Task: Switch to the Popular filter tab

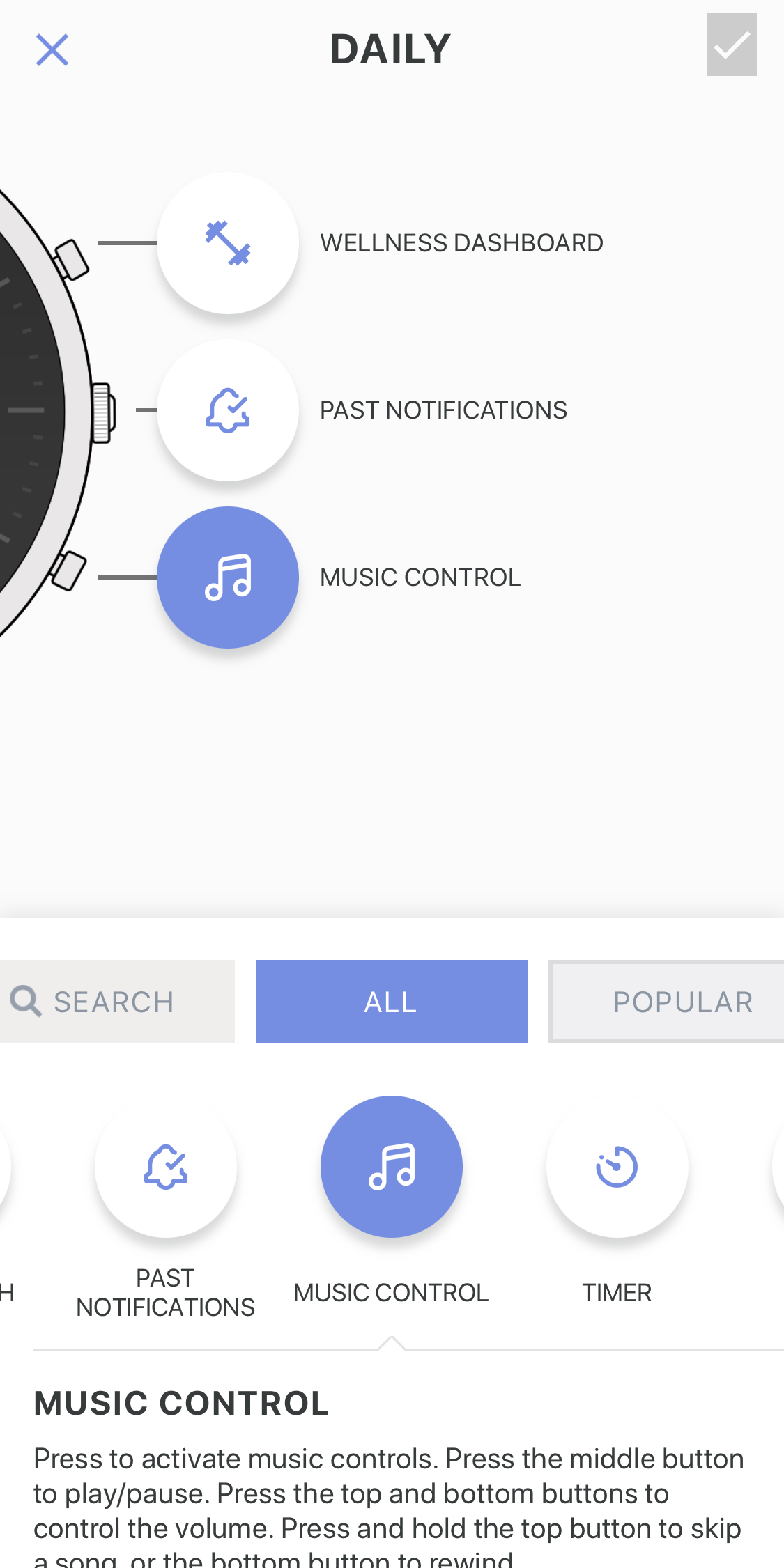Action: 666,1002
